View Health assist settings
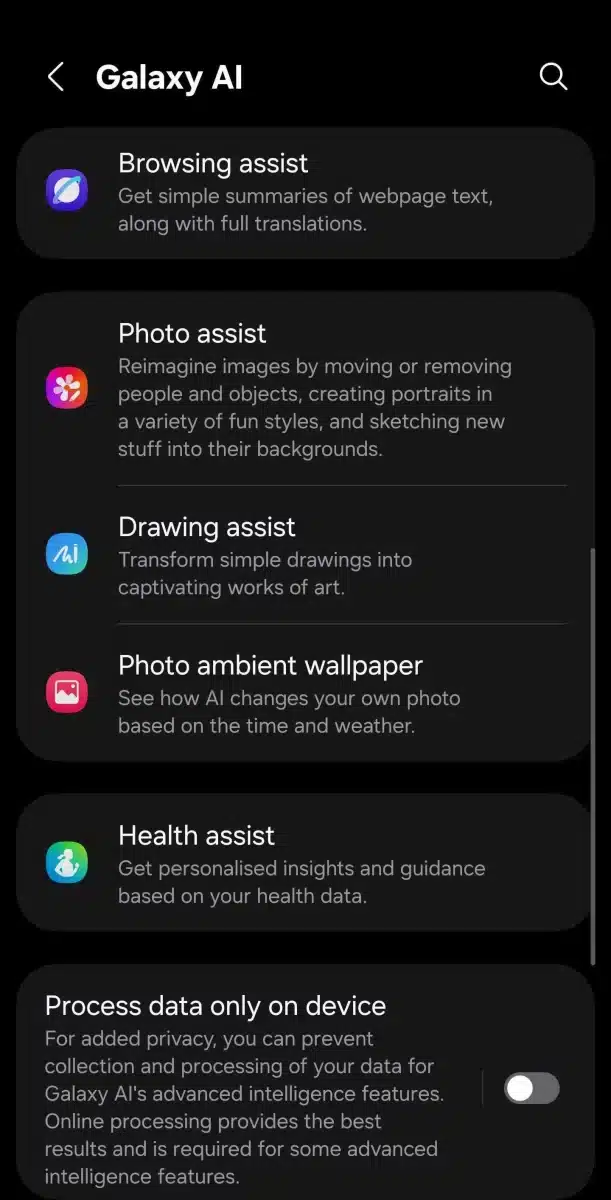611x1200 pixels. (305, 864)
